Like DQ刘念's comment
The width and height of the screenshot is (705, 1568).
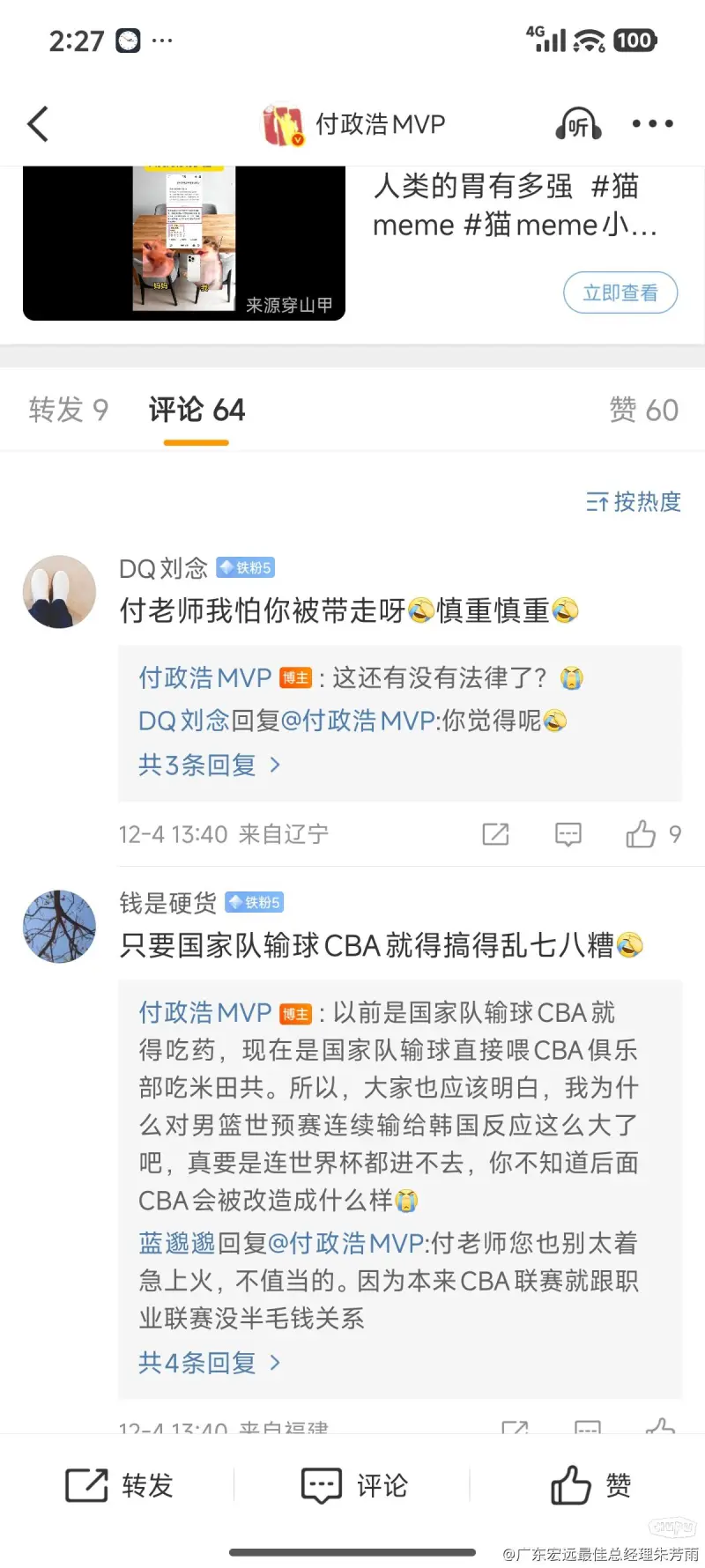click(641, 834)
